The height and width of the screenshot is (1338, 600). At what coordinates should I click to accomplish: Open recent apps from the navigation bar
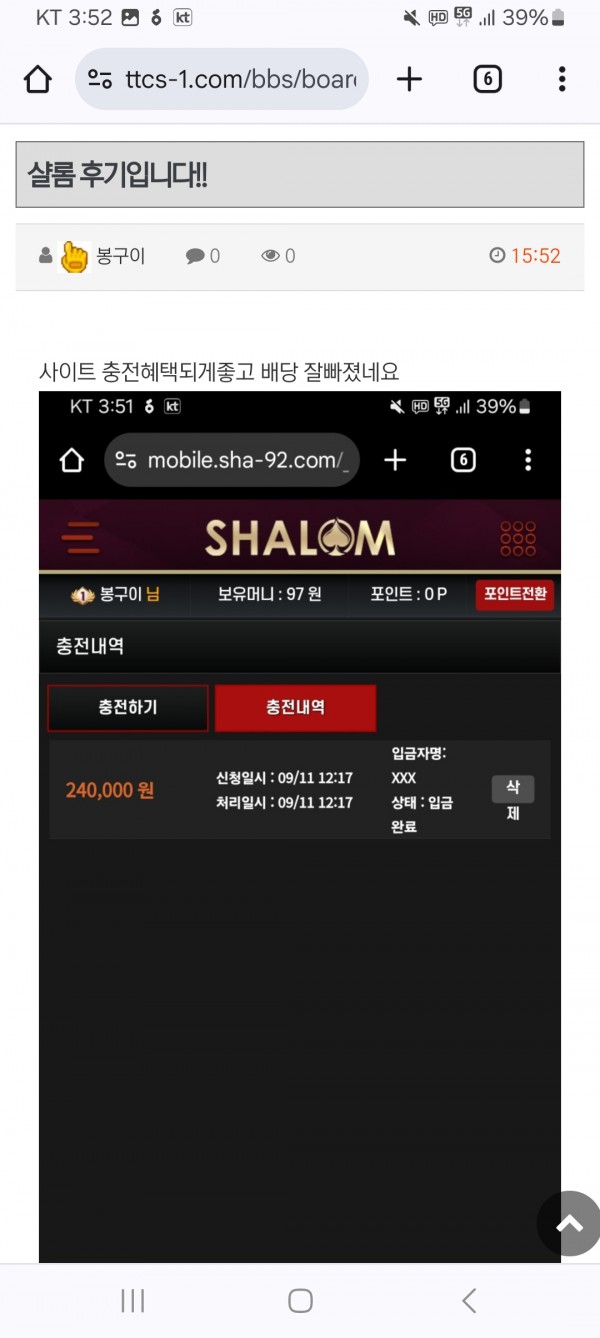tap(132, 1300)
